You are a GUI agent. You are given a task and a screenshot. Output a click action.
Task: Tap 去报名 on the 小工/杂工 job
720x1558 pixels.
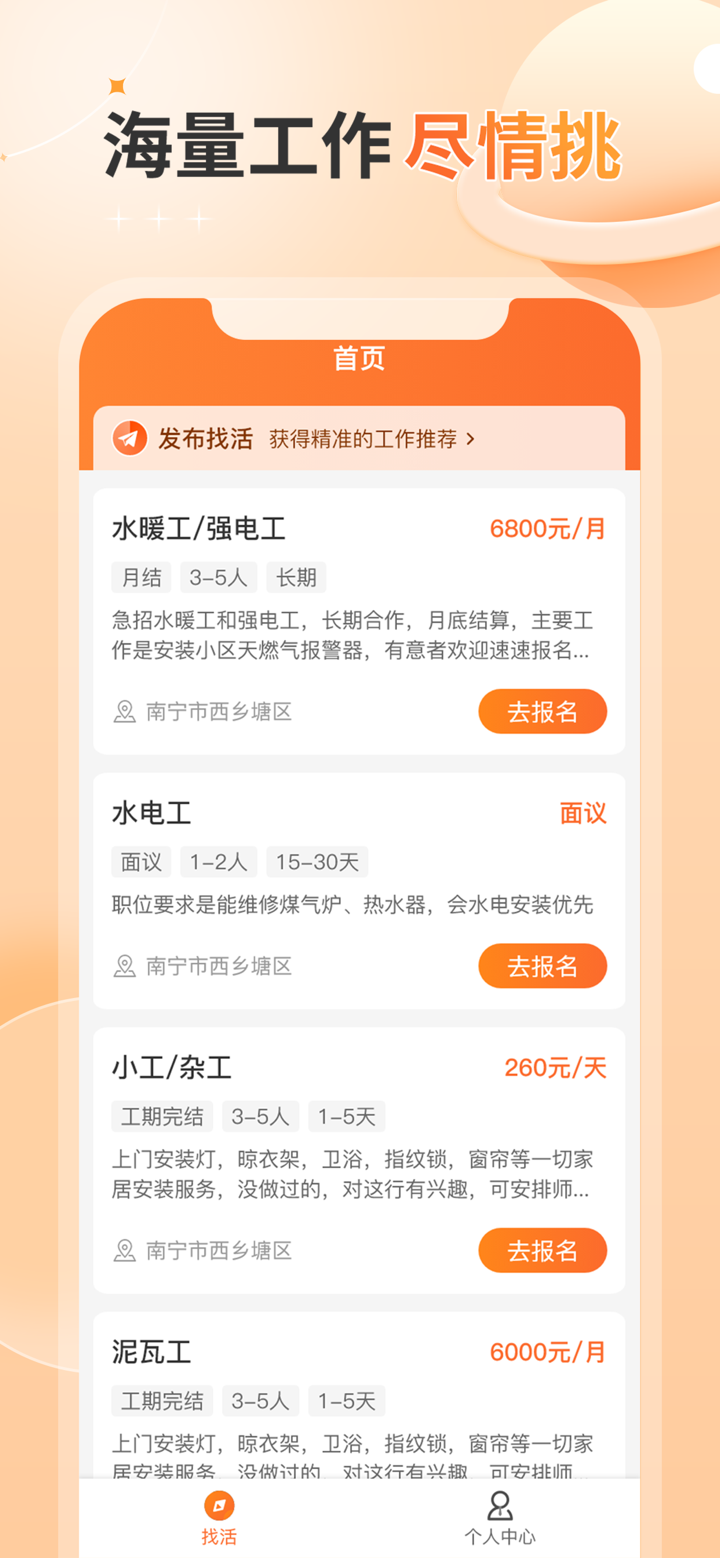[x=542, y=1250]
